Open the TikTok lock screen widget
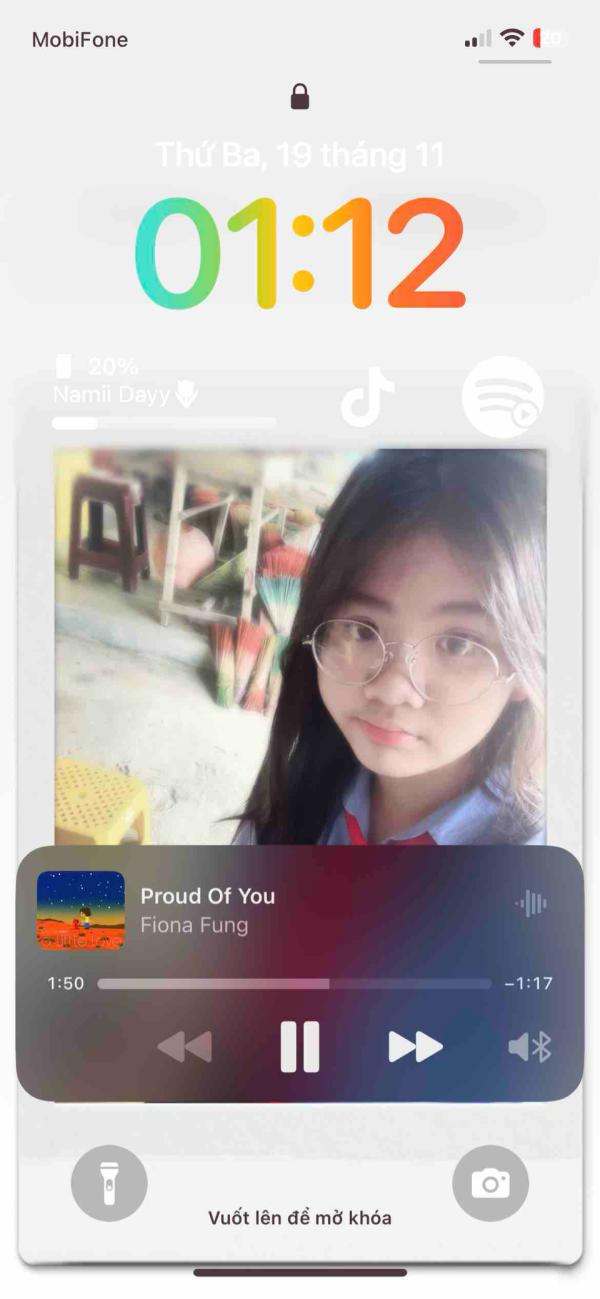The image size is (600, 1299). tap(368, 398)
